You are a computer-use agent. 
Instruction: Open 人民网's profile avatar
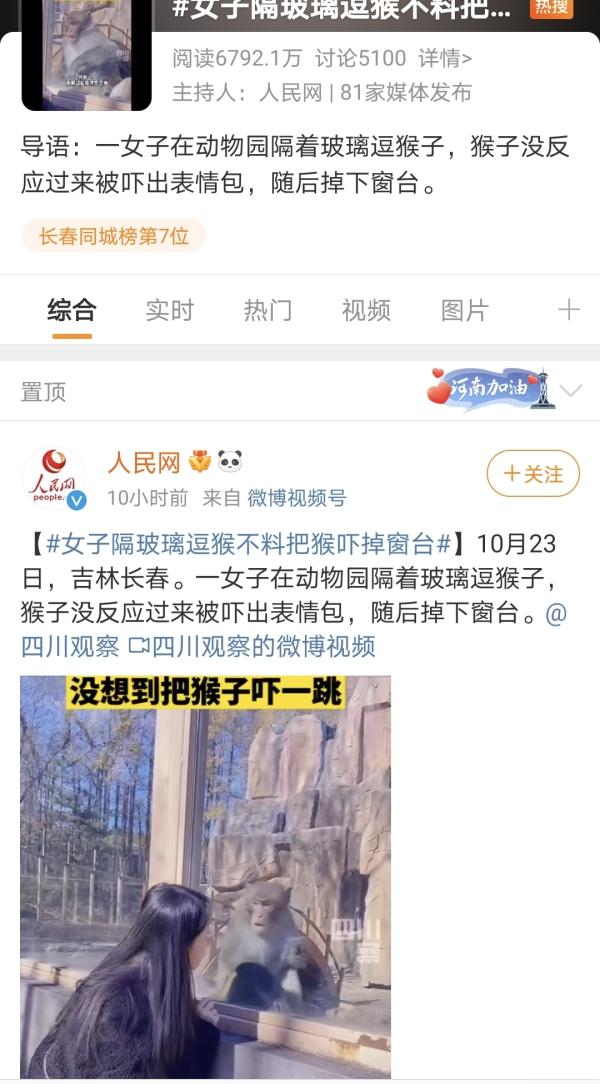pyautogui.click(x=55, y=478)
